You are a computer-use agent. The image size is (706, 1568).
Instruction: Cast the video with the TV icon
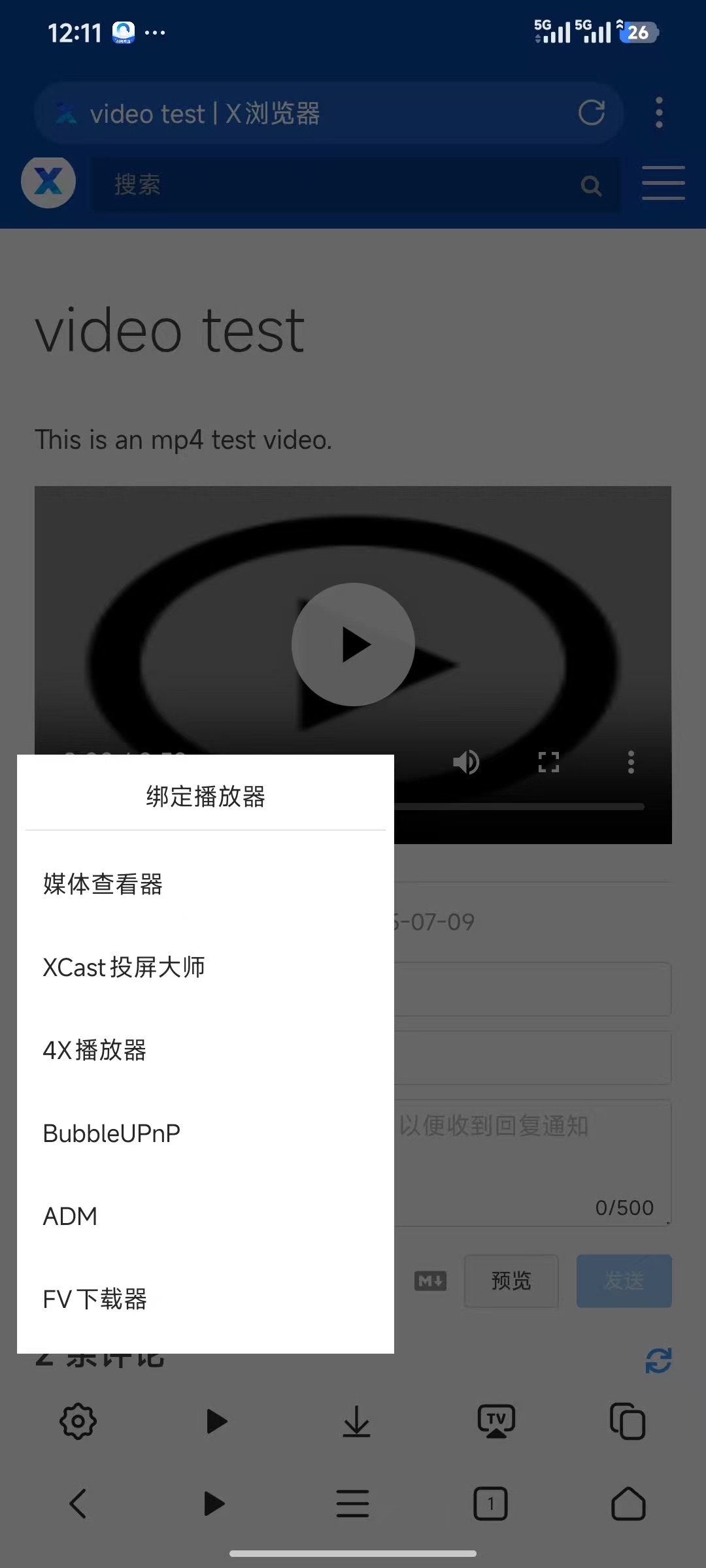pyautogui.click(x=496, y=1421)
